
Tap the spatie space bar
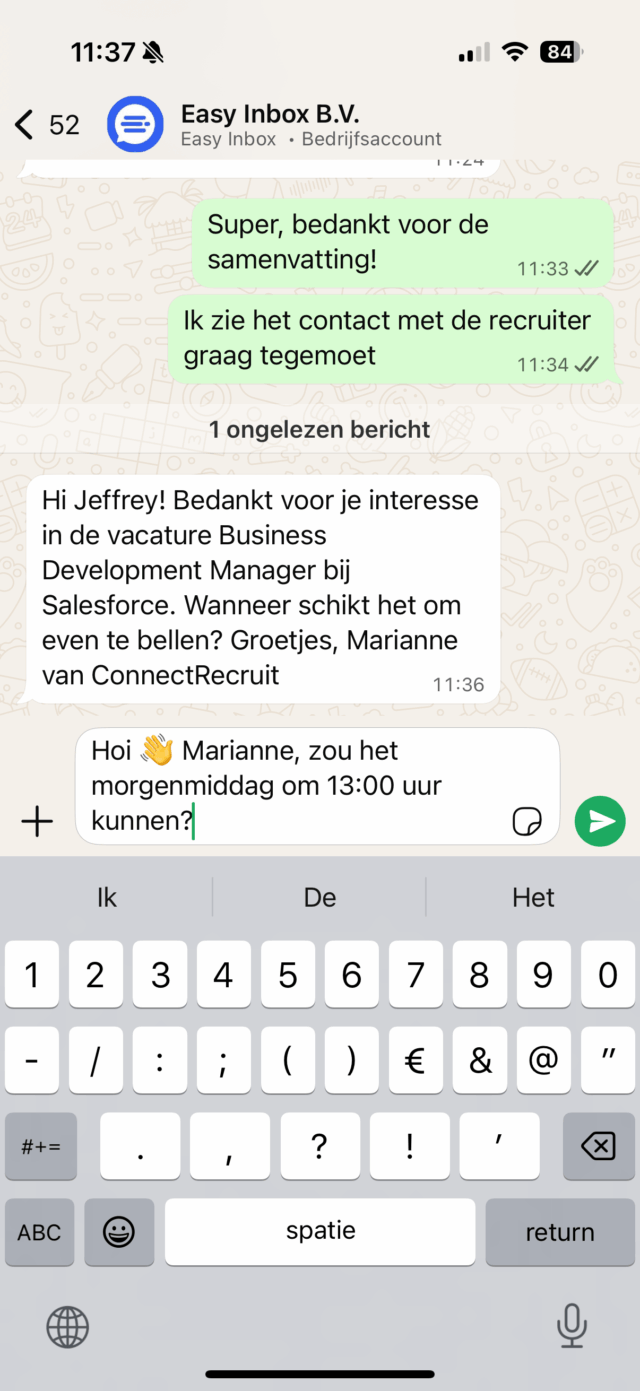coord(320,1232)
